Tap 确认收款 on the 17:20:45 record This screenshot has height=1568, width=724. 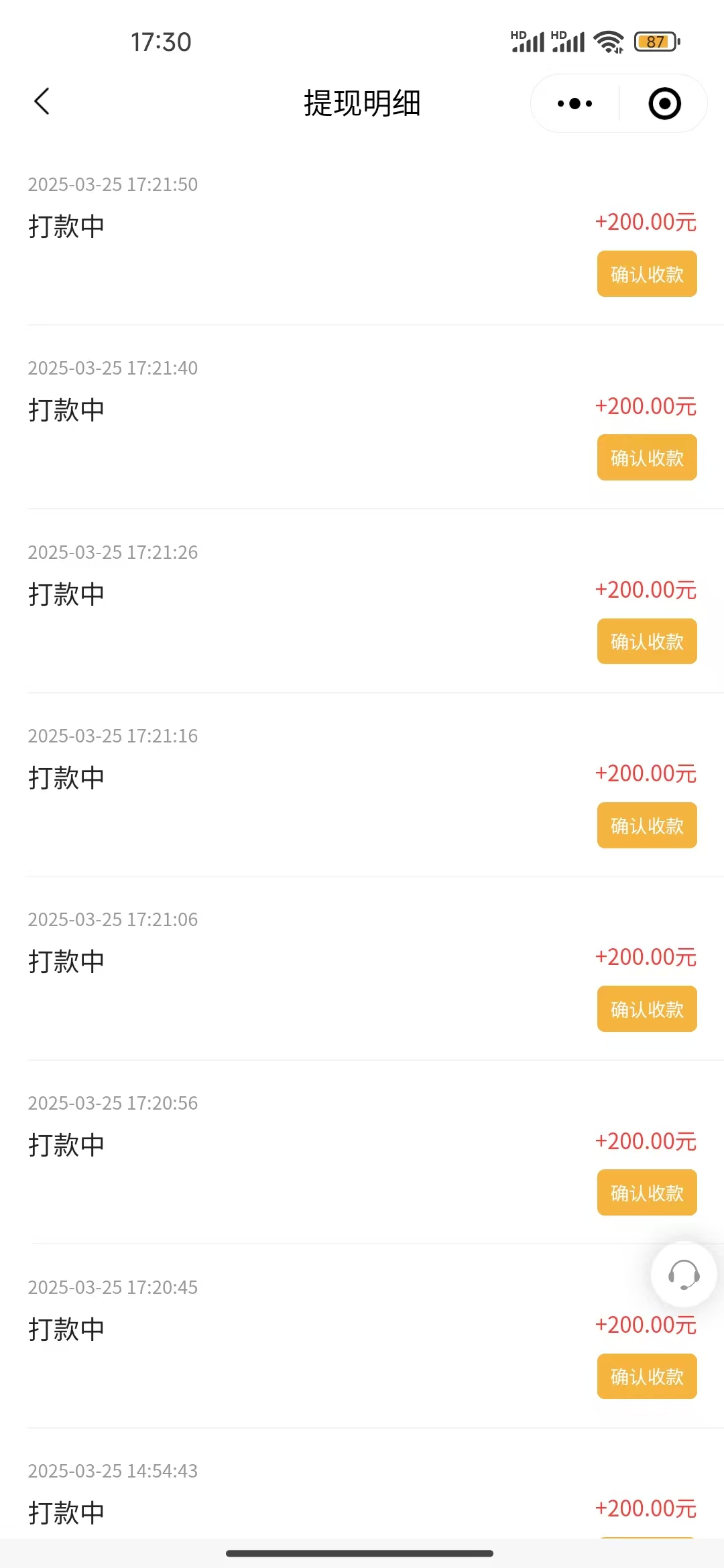click(647, 1376)
